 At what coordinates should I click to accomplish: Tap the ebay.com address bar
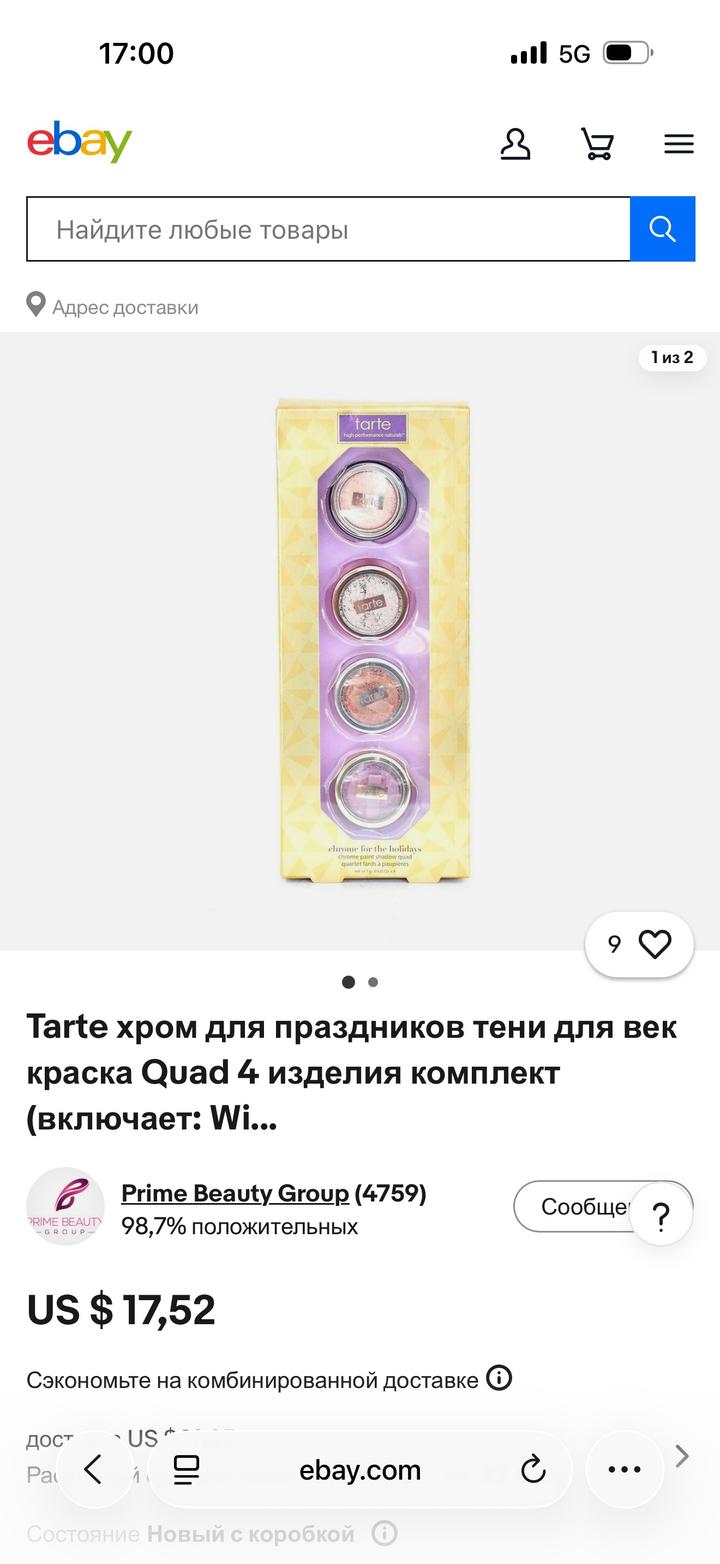(360, 1469)
